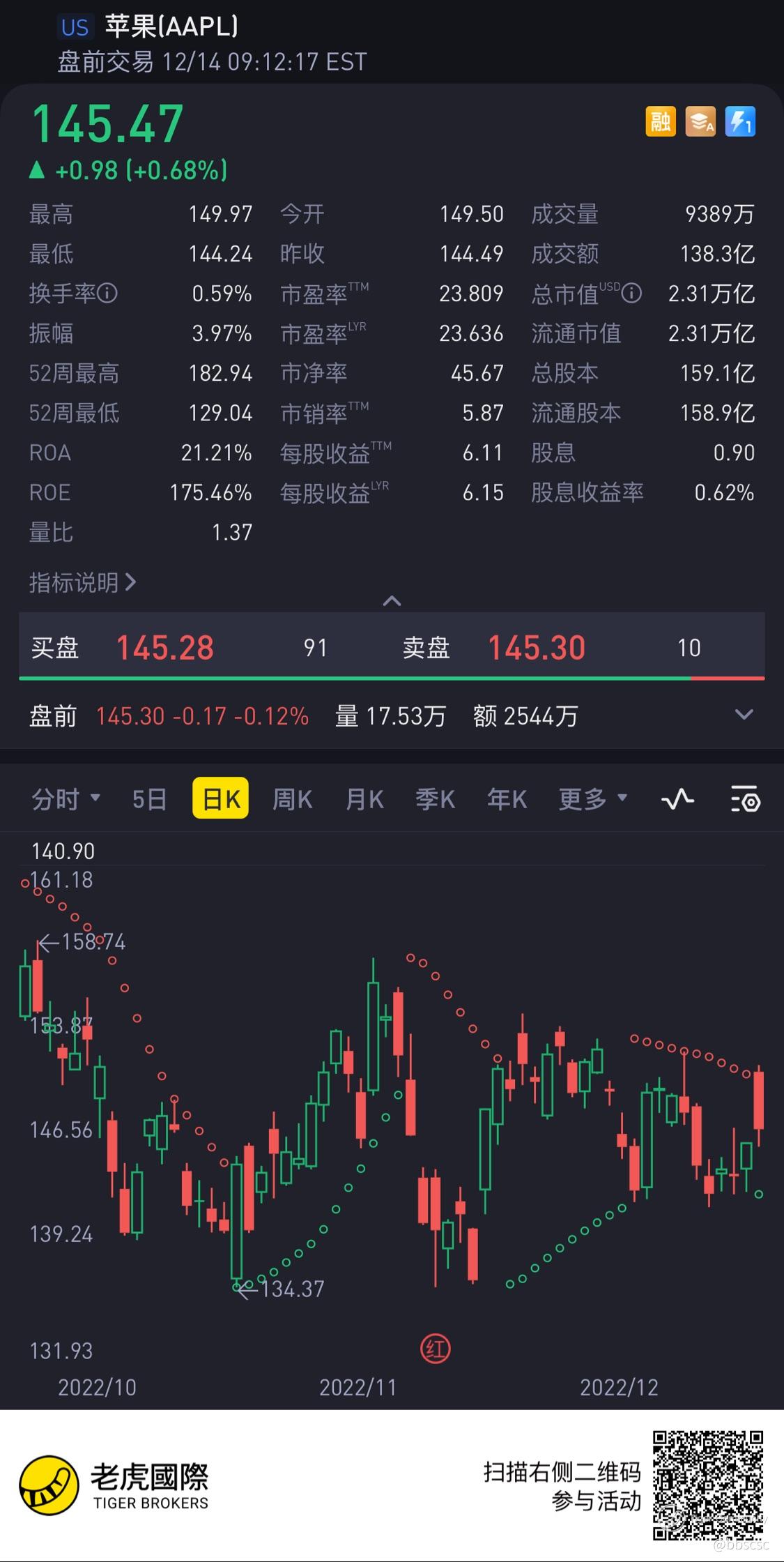Switch to the 5日 chart
This screenshot has height=1562, width=784.
point(149,798)
